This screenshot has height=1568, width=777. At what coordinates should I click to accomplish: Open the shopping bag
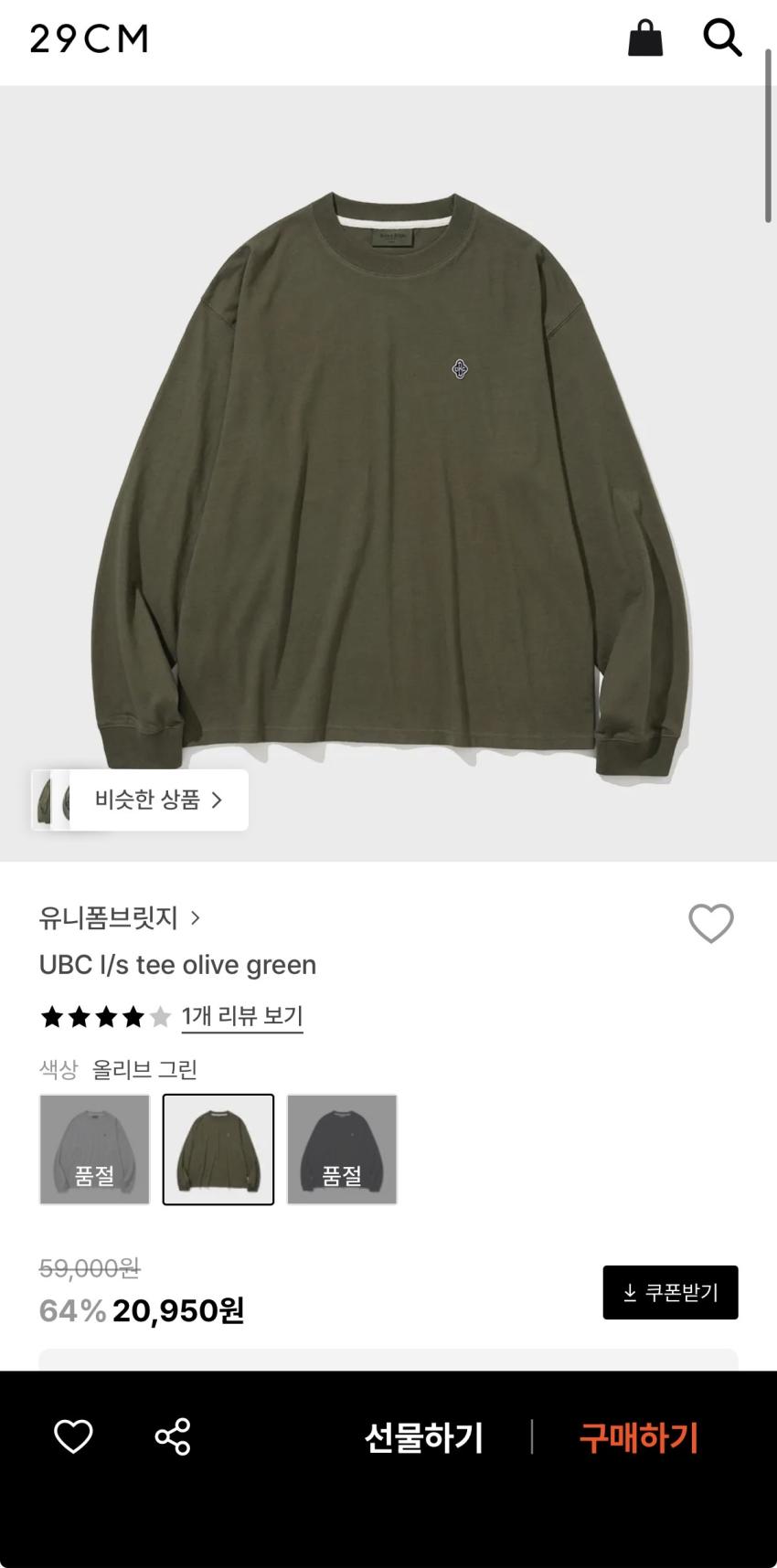645,38
